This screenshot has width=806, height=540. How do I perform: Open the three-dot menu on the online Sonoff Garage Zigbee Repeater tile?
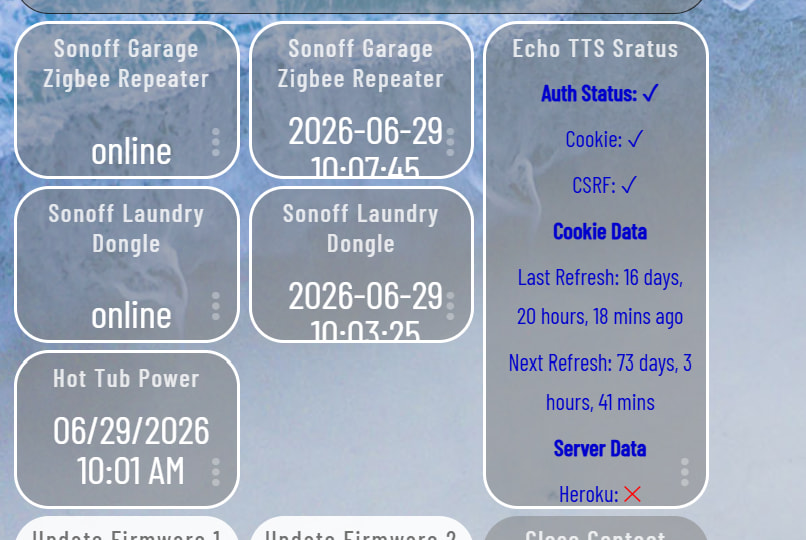point(216,142)
